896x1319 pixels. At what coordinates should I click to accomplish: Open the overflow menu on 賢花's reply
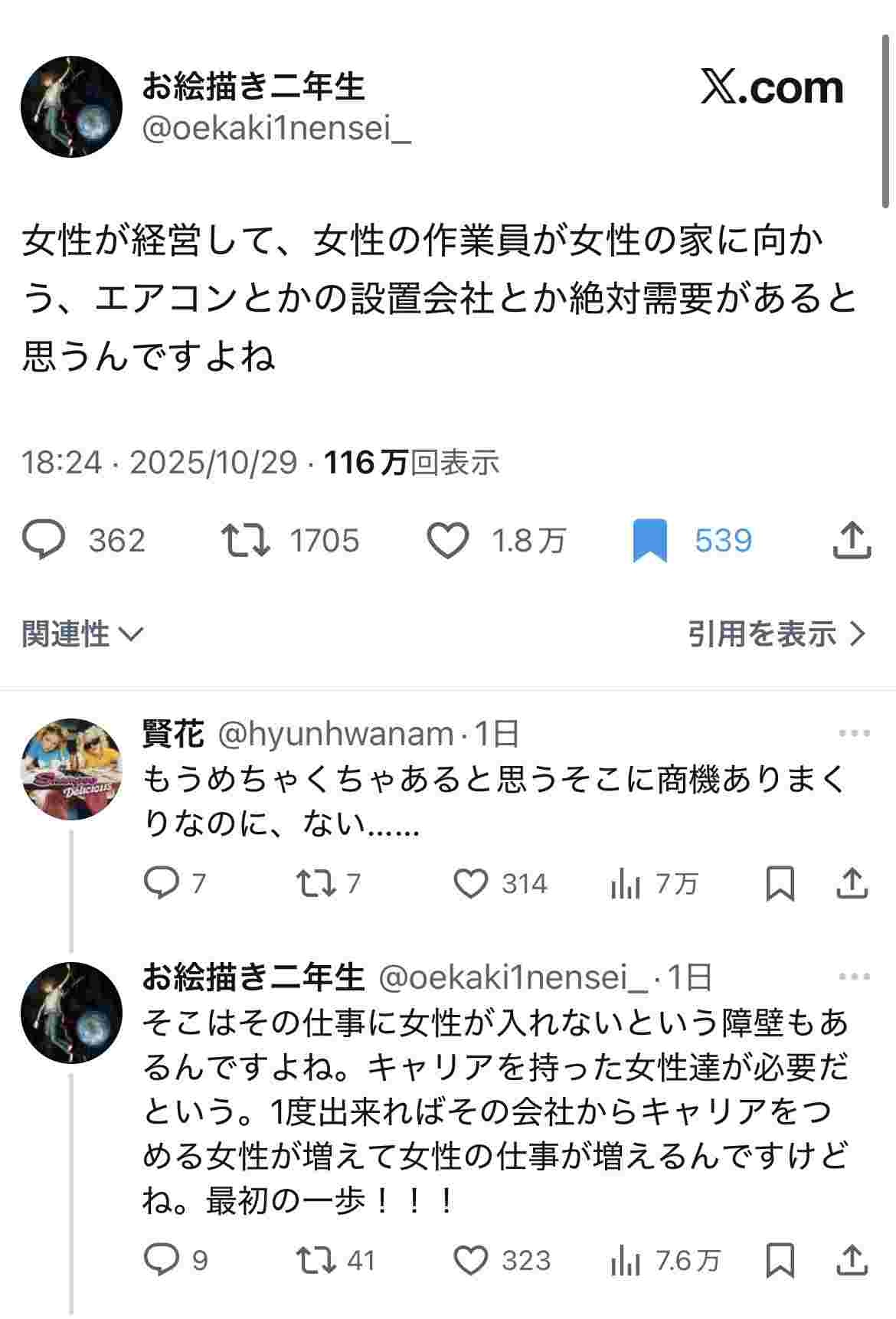pyautogui.click(x=854, y=734)
